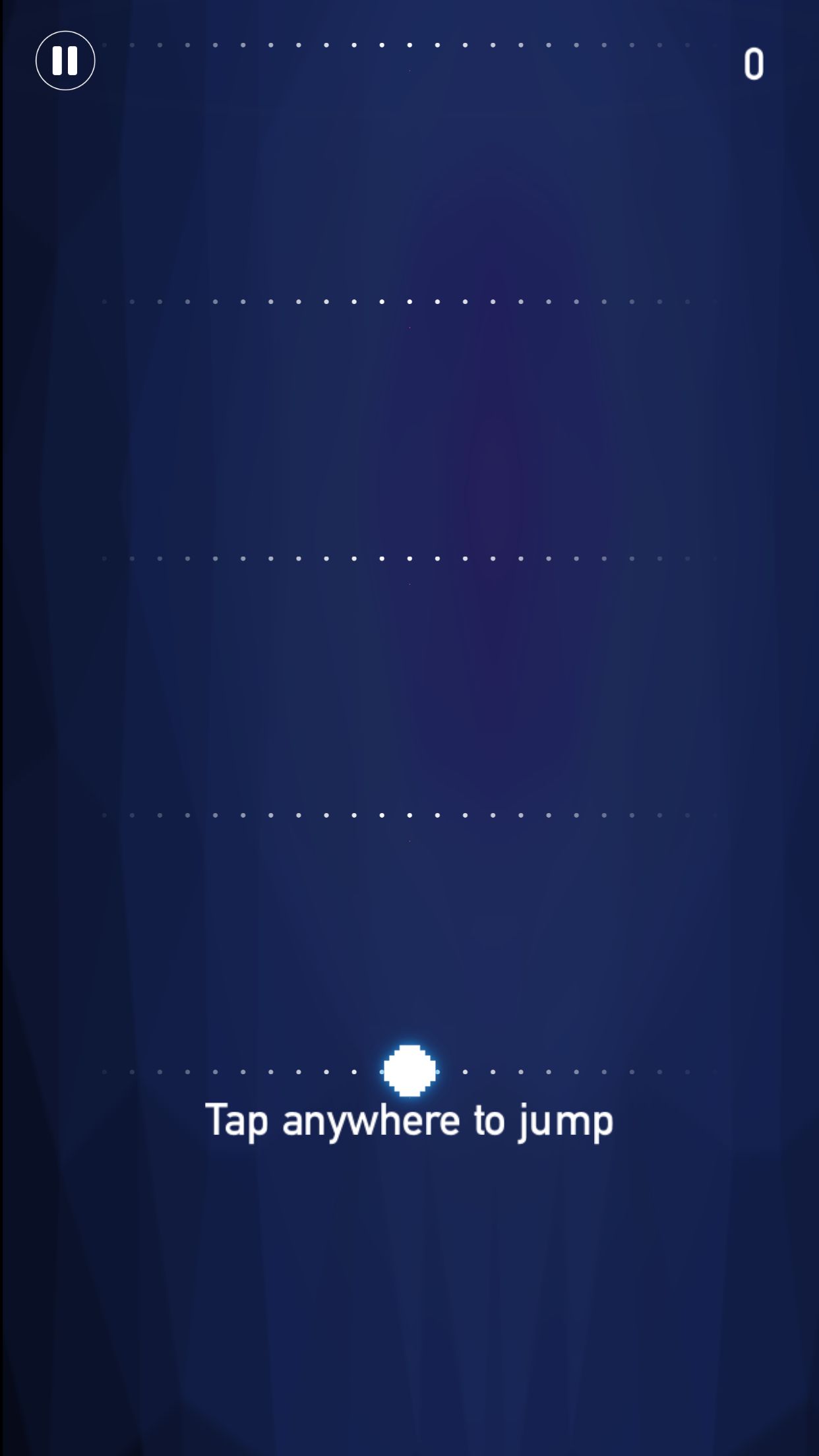Screen dimensions: 819x1456
Task: Pause the game
Action: click(x=65, y=61)
